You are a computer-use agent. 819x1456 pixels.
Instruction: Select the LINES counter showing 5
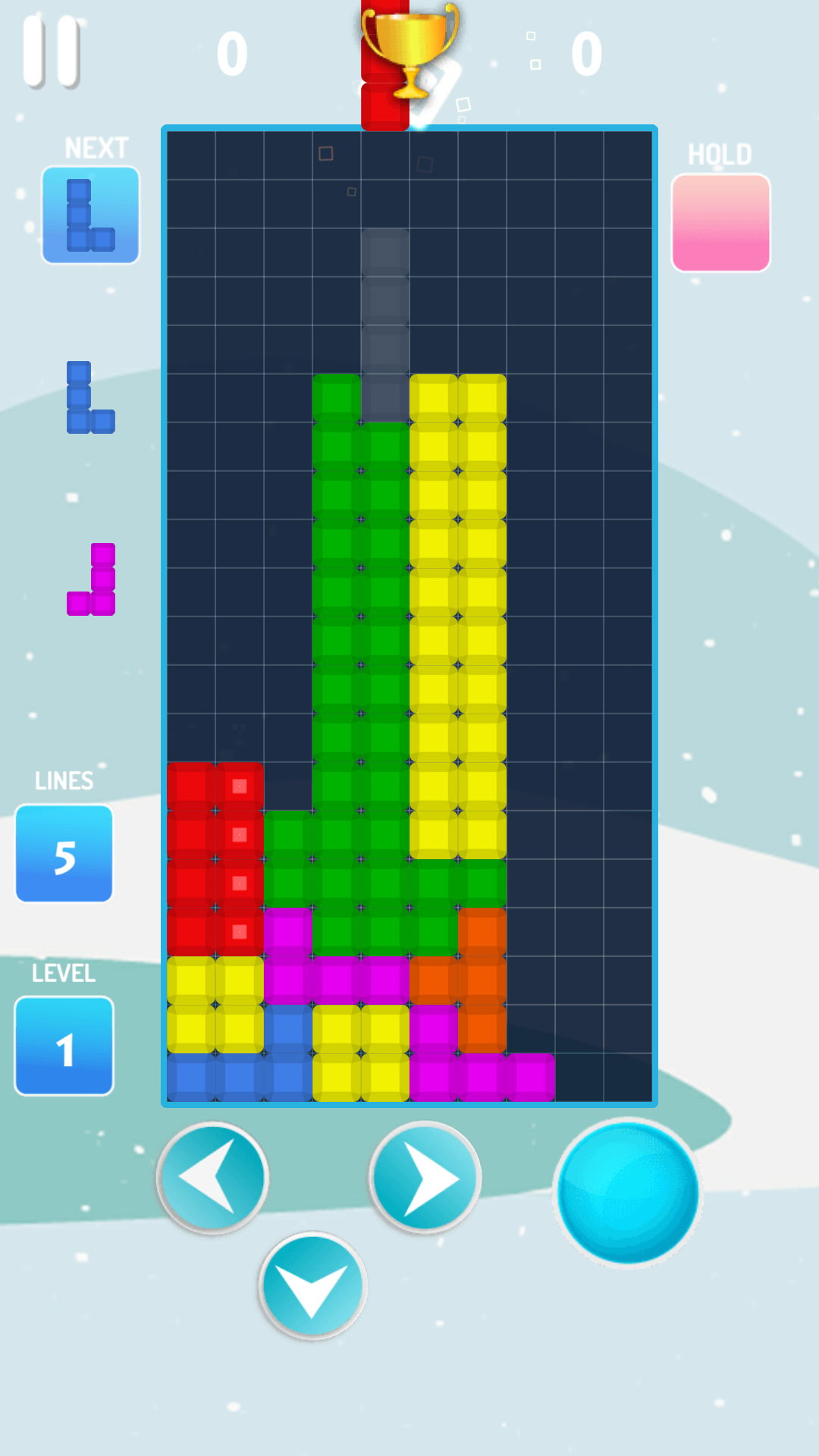pos(64,855)
